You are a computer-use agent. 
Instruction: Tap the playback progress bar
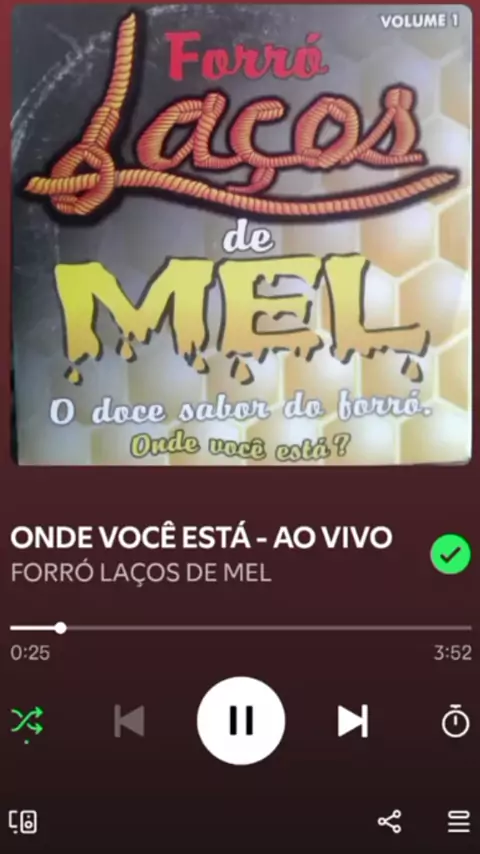(x=240, y=628)
